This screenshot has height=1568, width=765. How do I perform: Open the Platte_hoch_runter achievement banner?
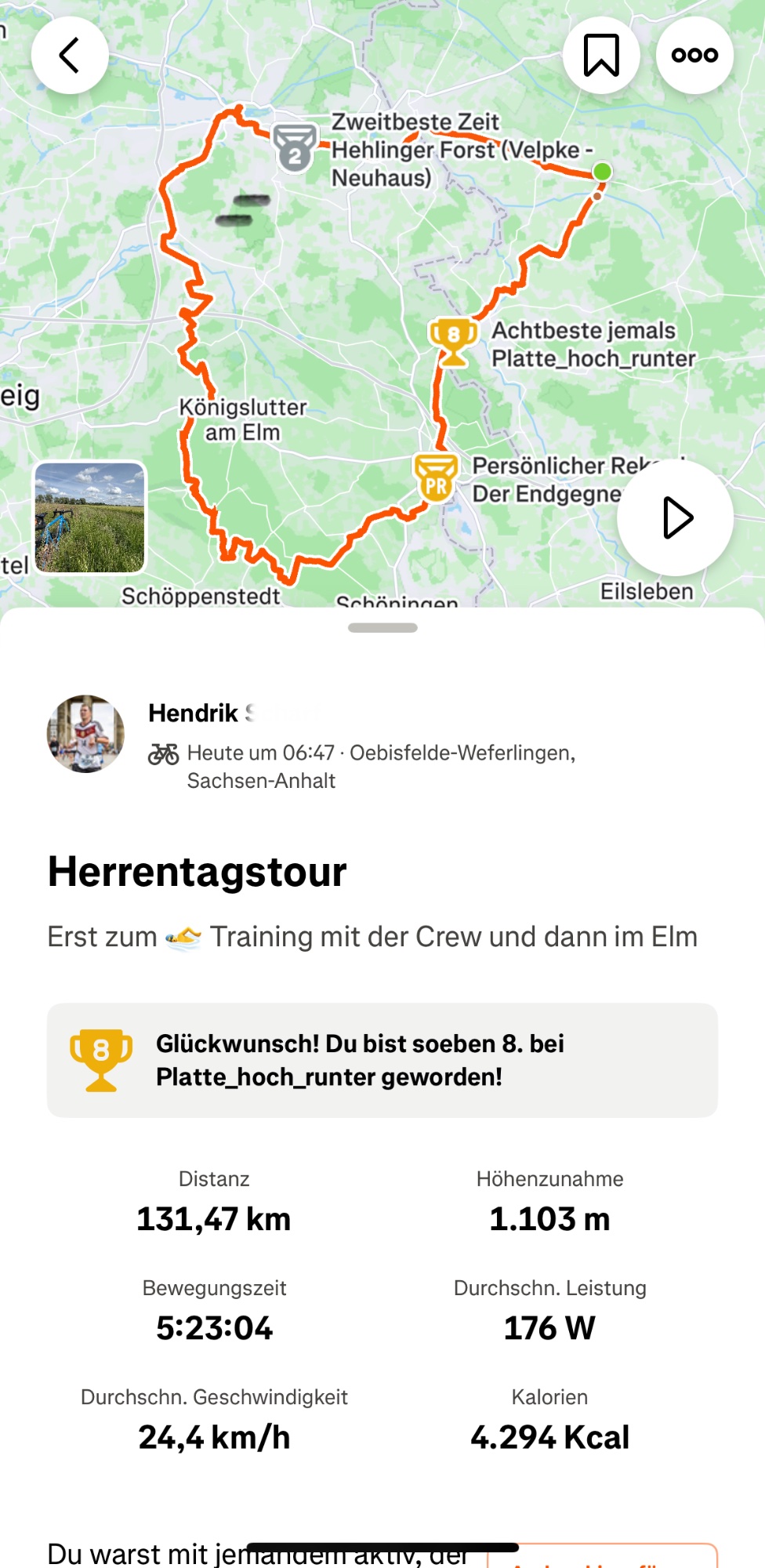(x=382, y=1060)
